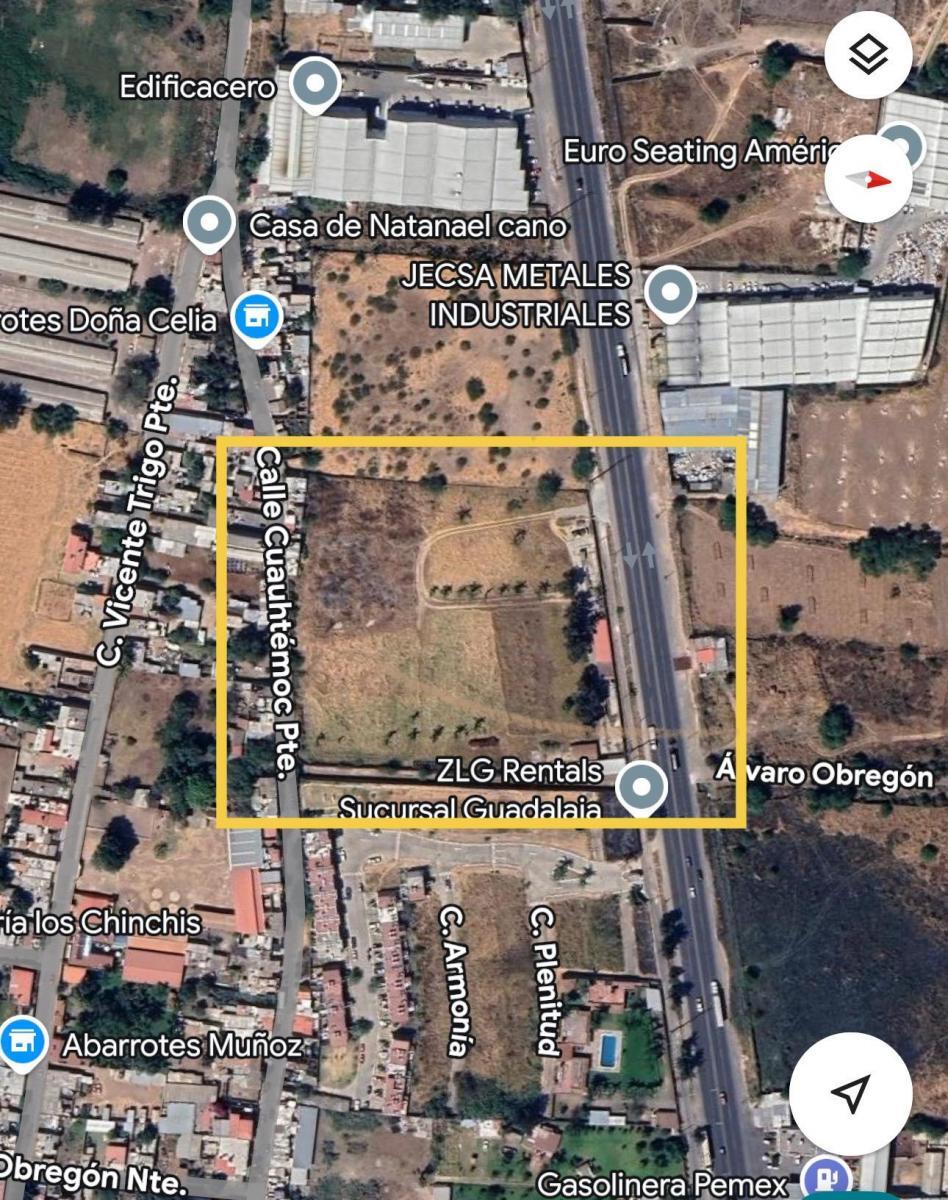Open the map layers selector

[868, 55]
